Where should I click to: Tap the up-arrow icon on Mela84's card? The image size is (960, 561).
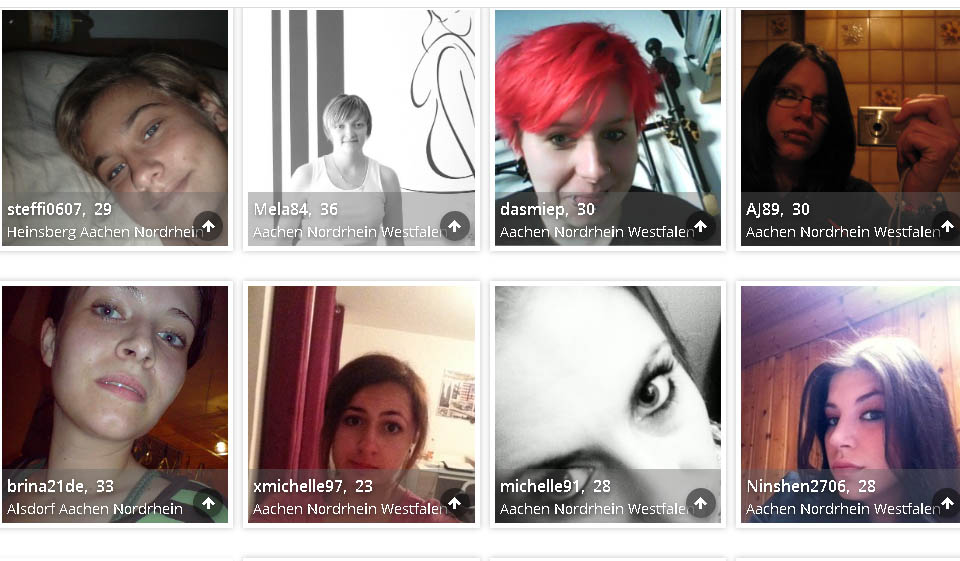click(454, 226)
